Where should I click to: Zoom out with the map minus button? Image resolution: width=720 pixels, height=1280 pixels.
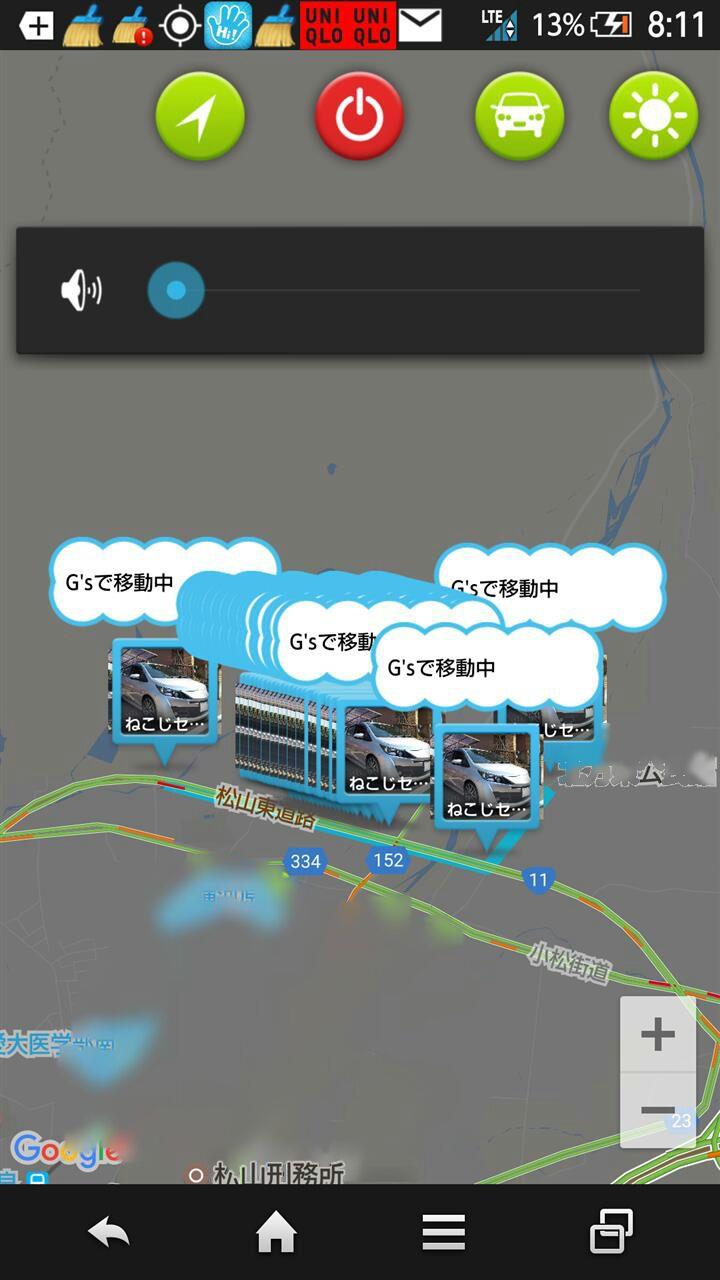657,1110
